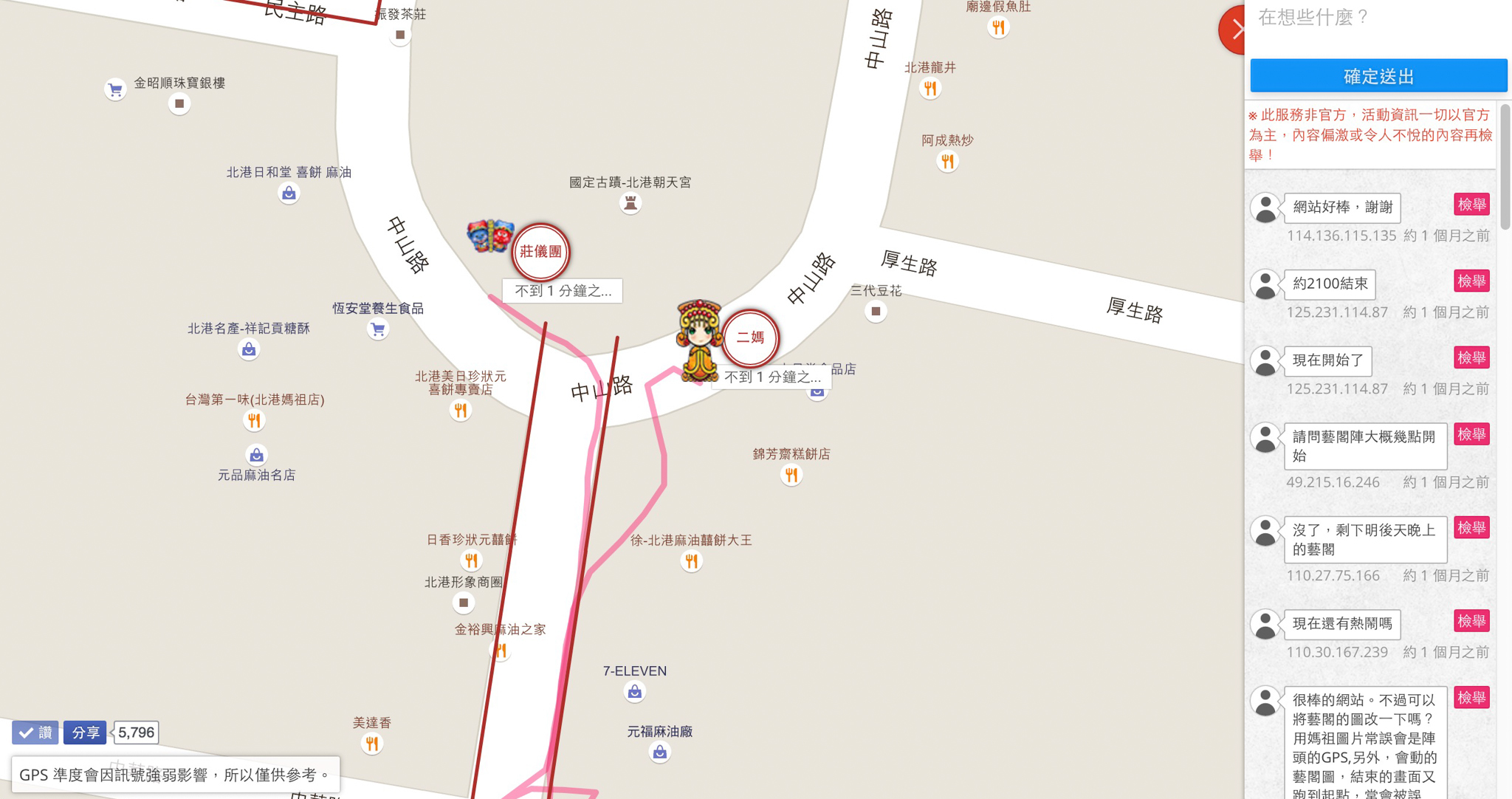Select the 二媽 marker on the map
The height and width of the screenshot is (799, 1512).
750,338
